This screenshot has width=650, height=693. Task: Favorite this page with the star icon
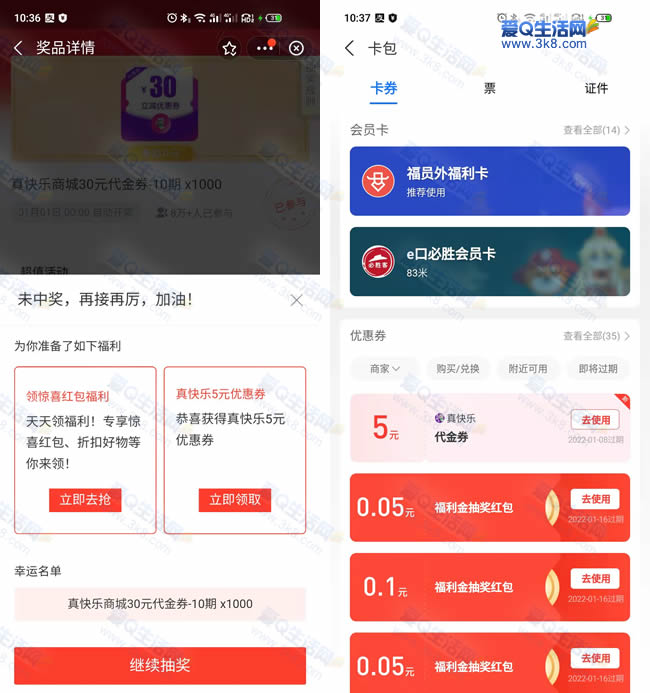230,48
